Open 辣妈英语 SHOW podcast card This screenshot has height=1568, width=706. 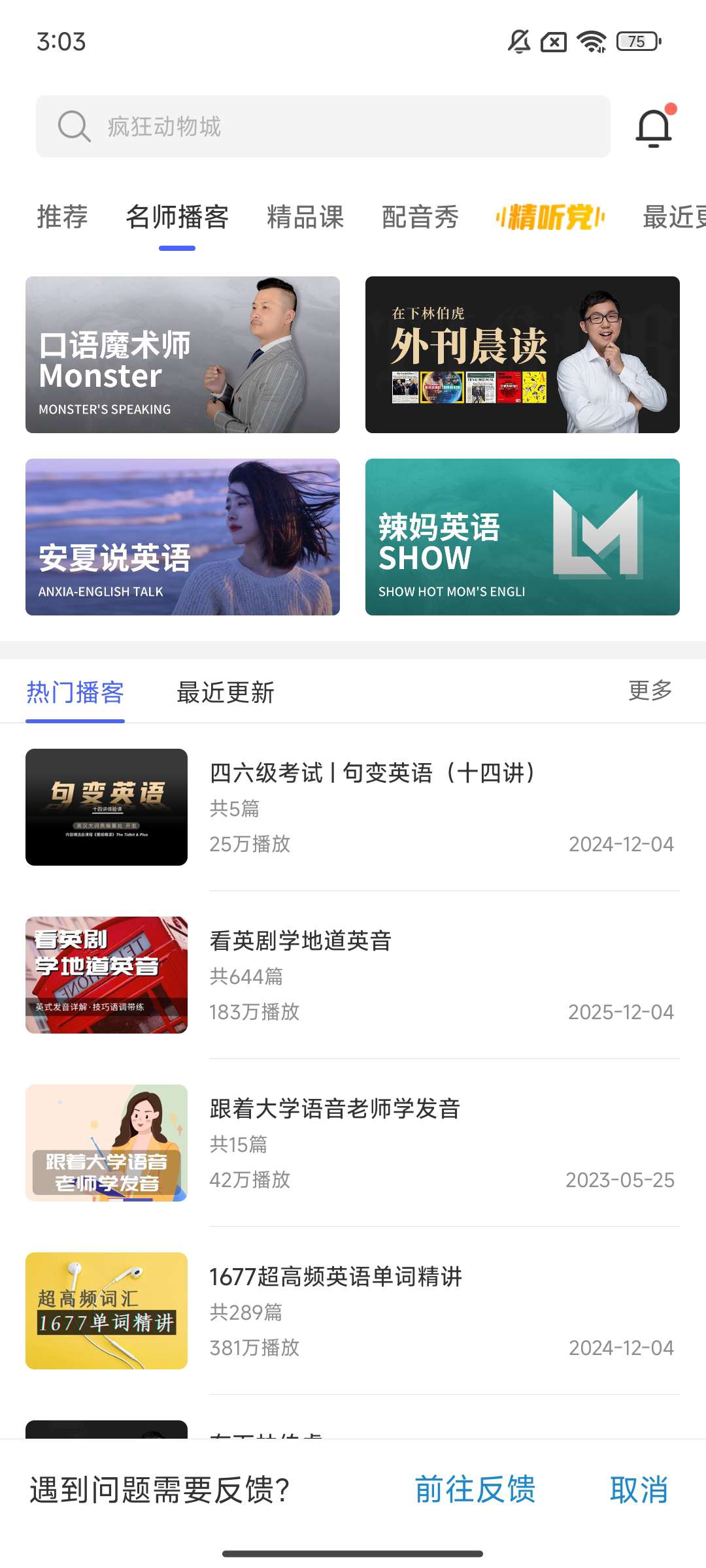click(522, 537)
